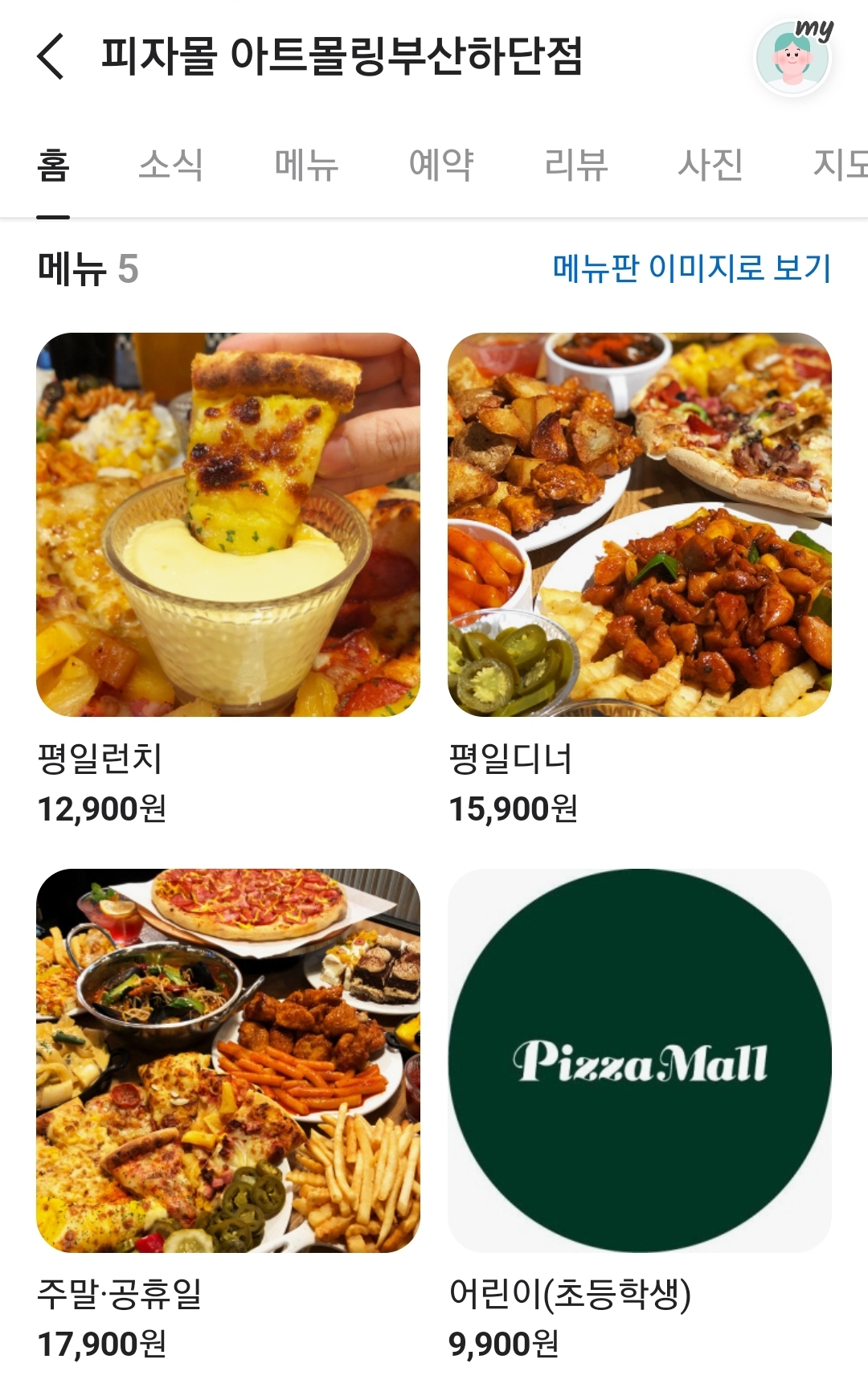Open the my profile avatar
This screenshot has height=1396, width=868.
point(793,58)
